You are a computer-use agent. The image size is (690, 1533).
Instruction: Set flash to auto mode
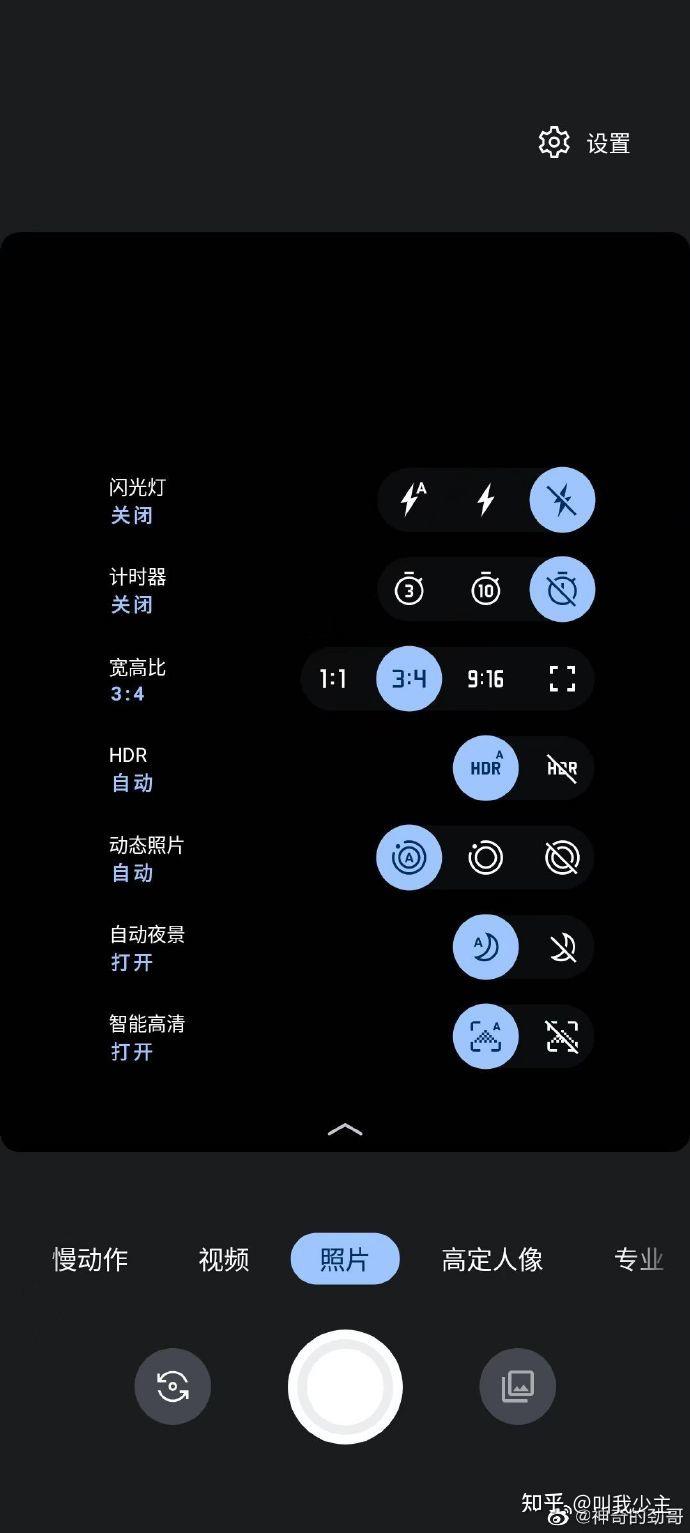[x=411, y=499]
